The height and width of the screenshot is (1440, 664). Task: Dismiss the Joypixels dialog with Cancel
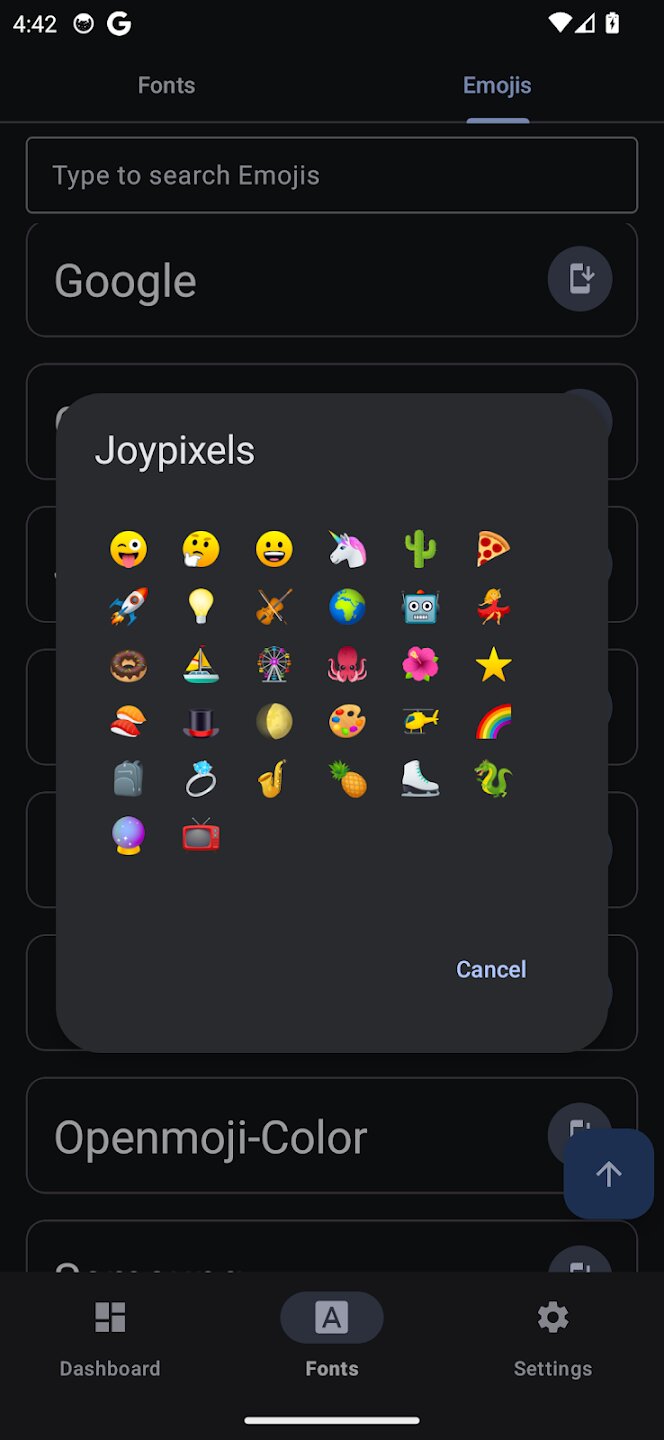(490, 969)
